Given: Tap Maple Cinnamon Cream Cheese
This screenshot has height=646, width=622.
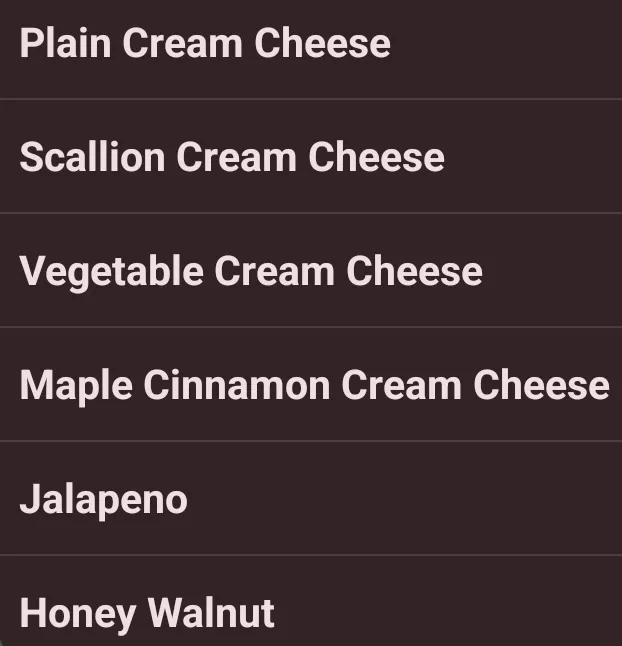Looking at the screenshot, I should (x=314, y=386).
